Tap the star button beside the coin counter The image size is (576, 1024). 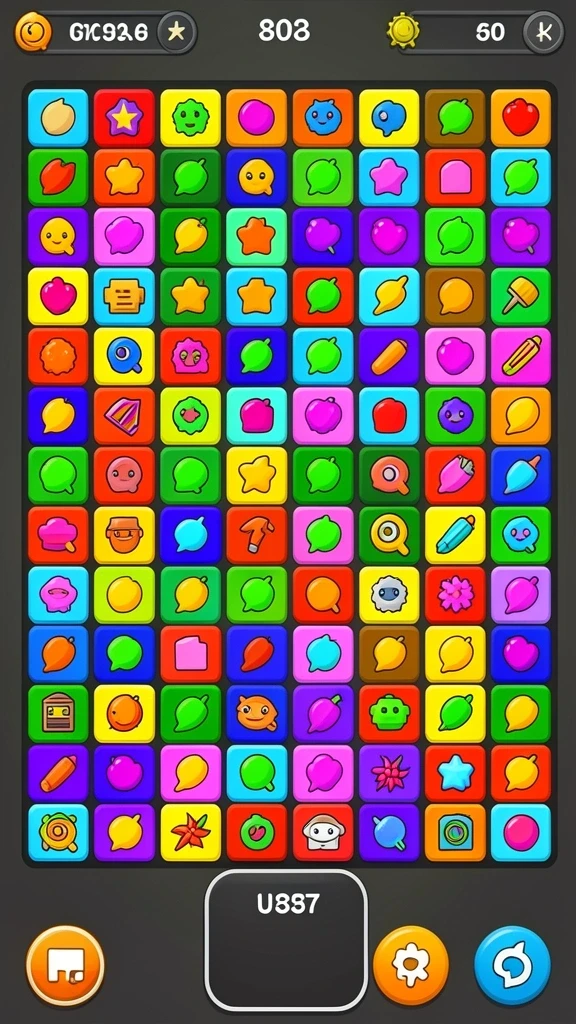tap(176, 31)
